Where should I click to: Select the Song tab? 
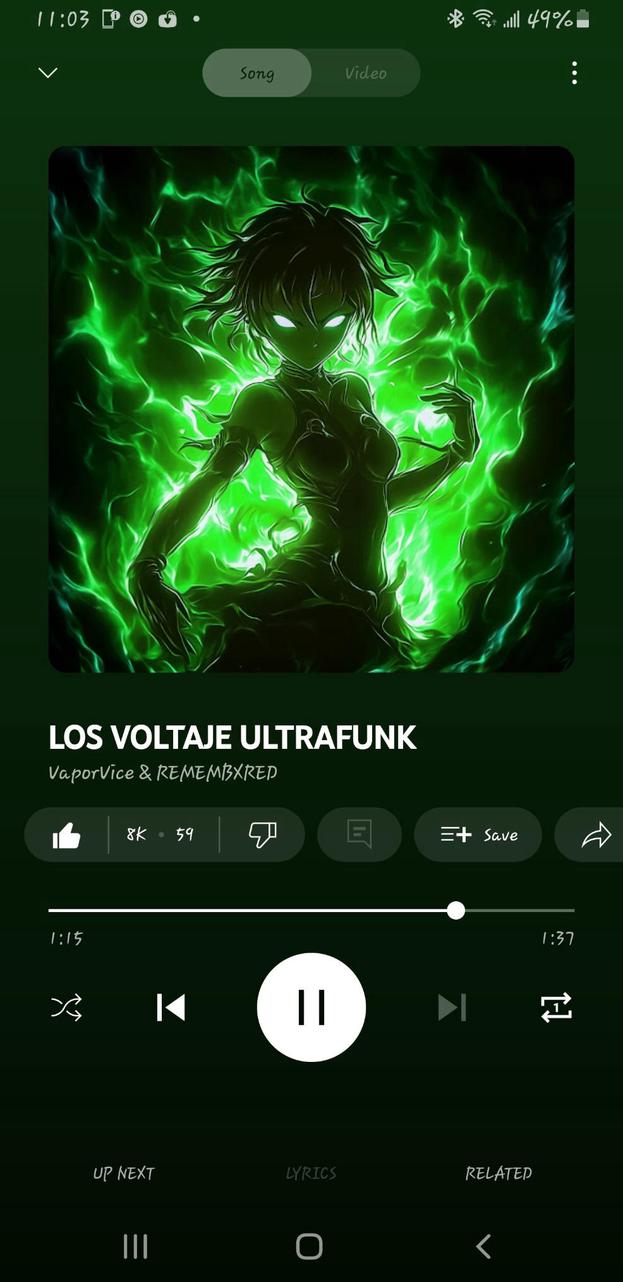257,73
